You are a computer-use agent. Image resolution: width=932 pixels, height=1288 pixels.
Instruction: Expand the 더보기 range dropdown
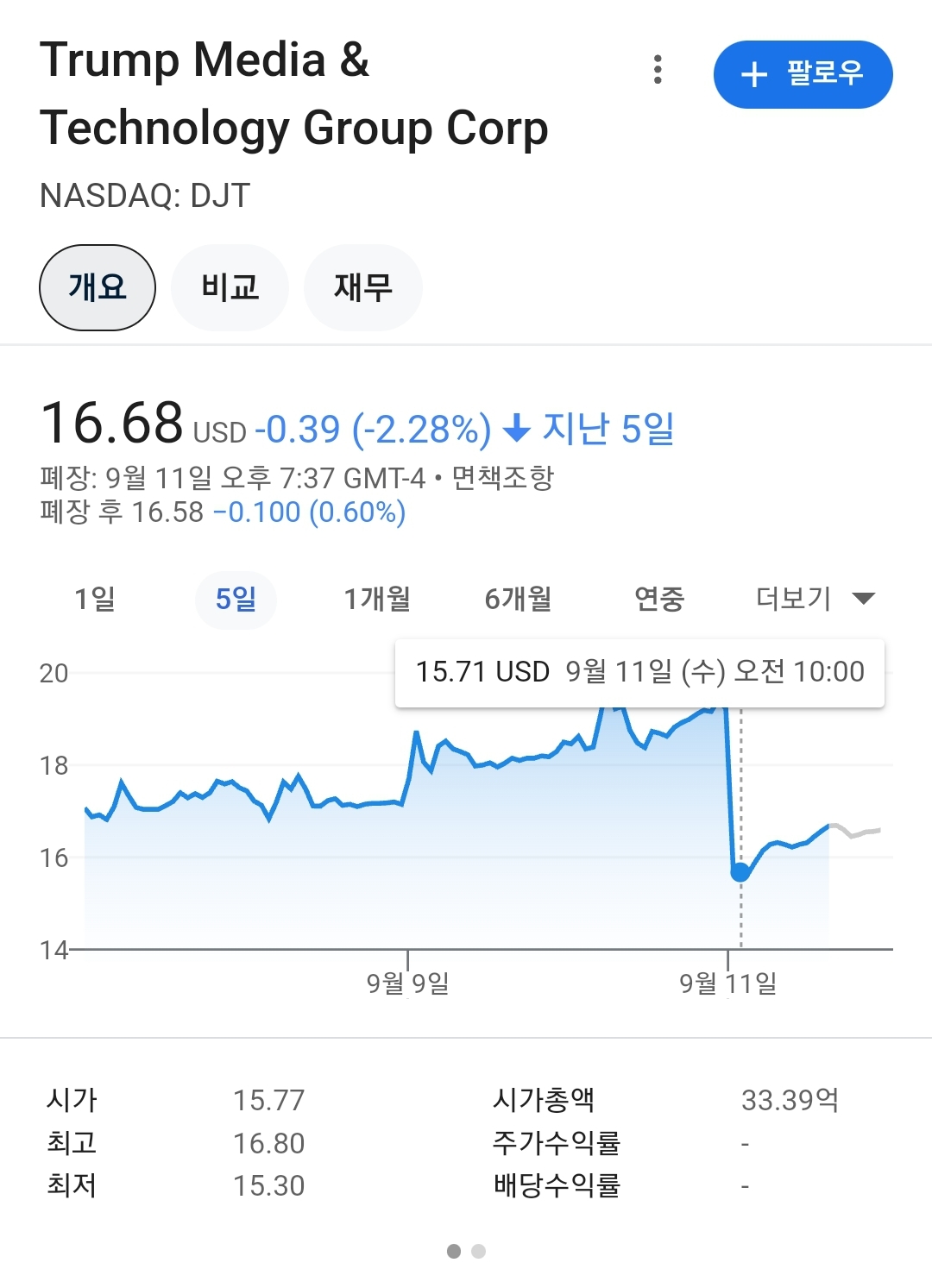click(x=815, y=599)
